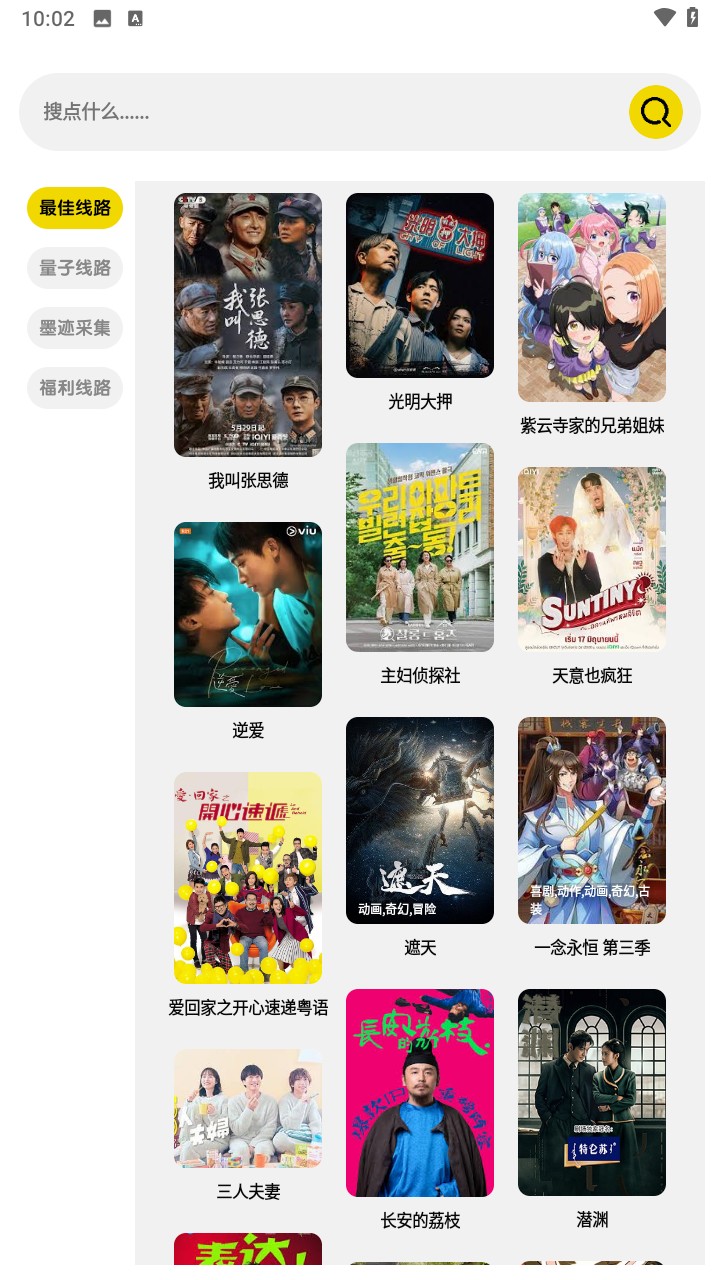720x1280 pixels.
Task: Open the 三人夫妻 drama
Action: 248,1108
